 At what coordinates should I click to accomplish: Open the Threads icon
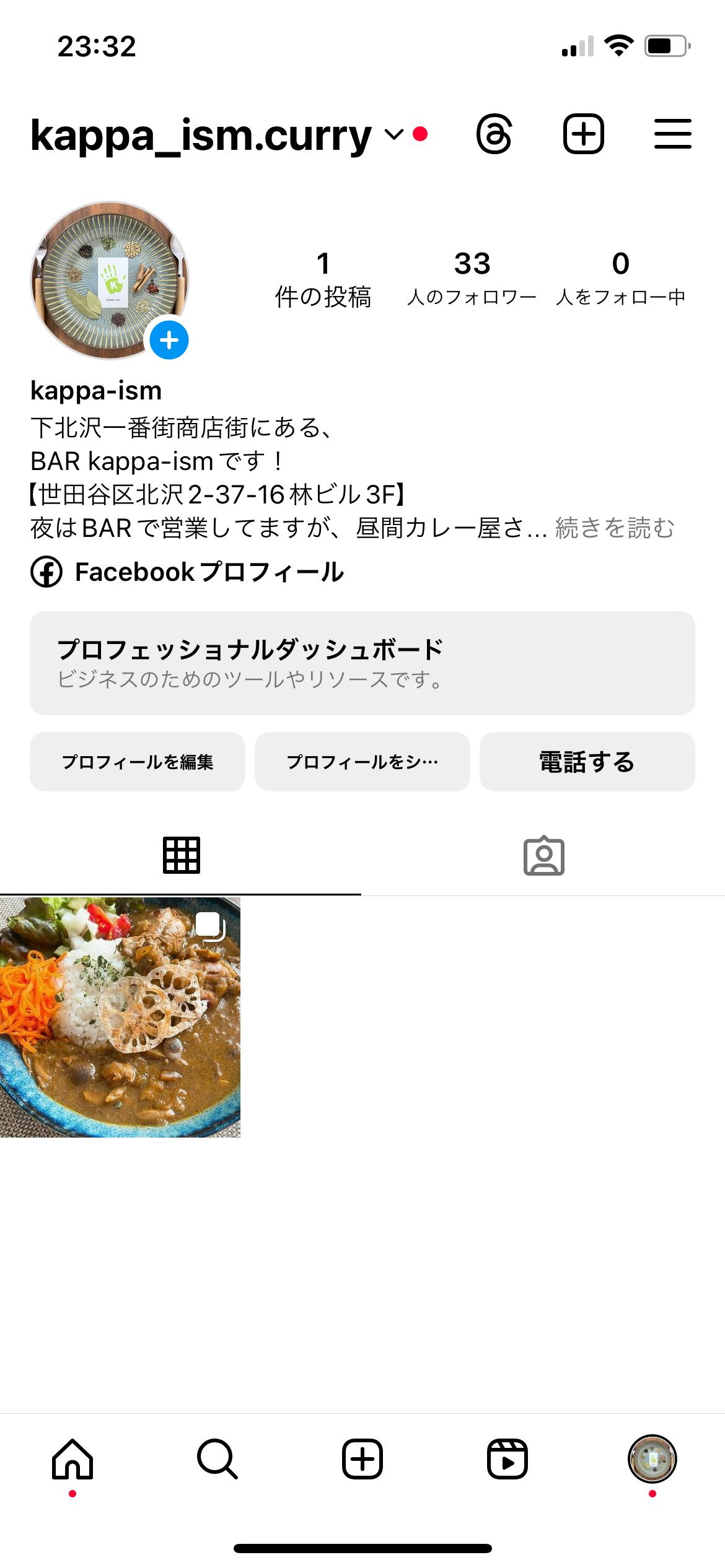[494, 134]
